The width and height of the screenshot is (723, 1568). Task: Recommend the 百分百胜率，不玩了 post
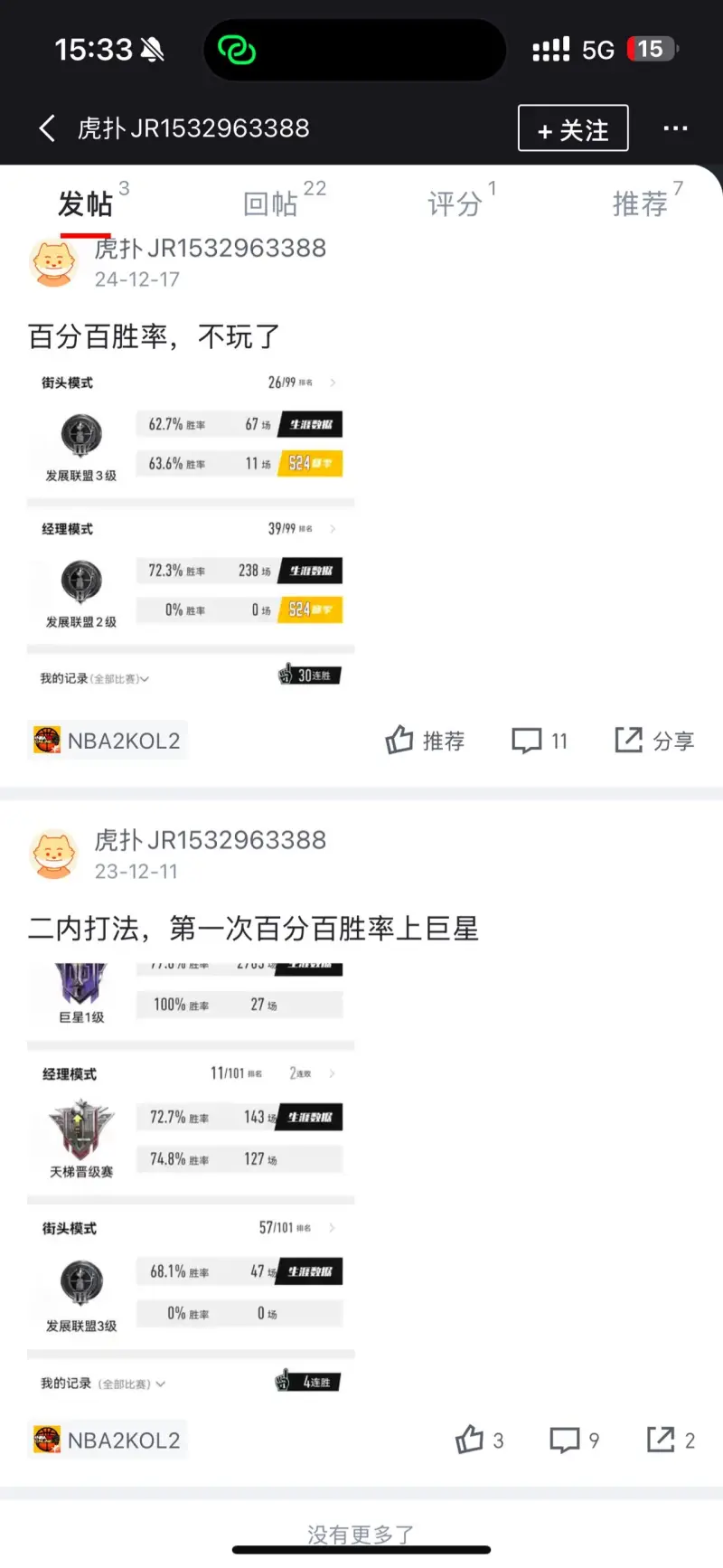point(425,741)
